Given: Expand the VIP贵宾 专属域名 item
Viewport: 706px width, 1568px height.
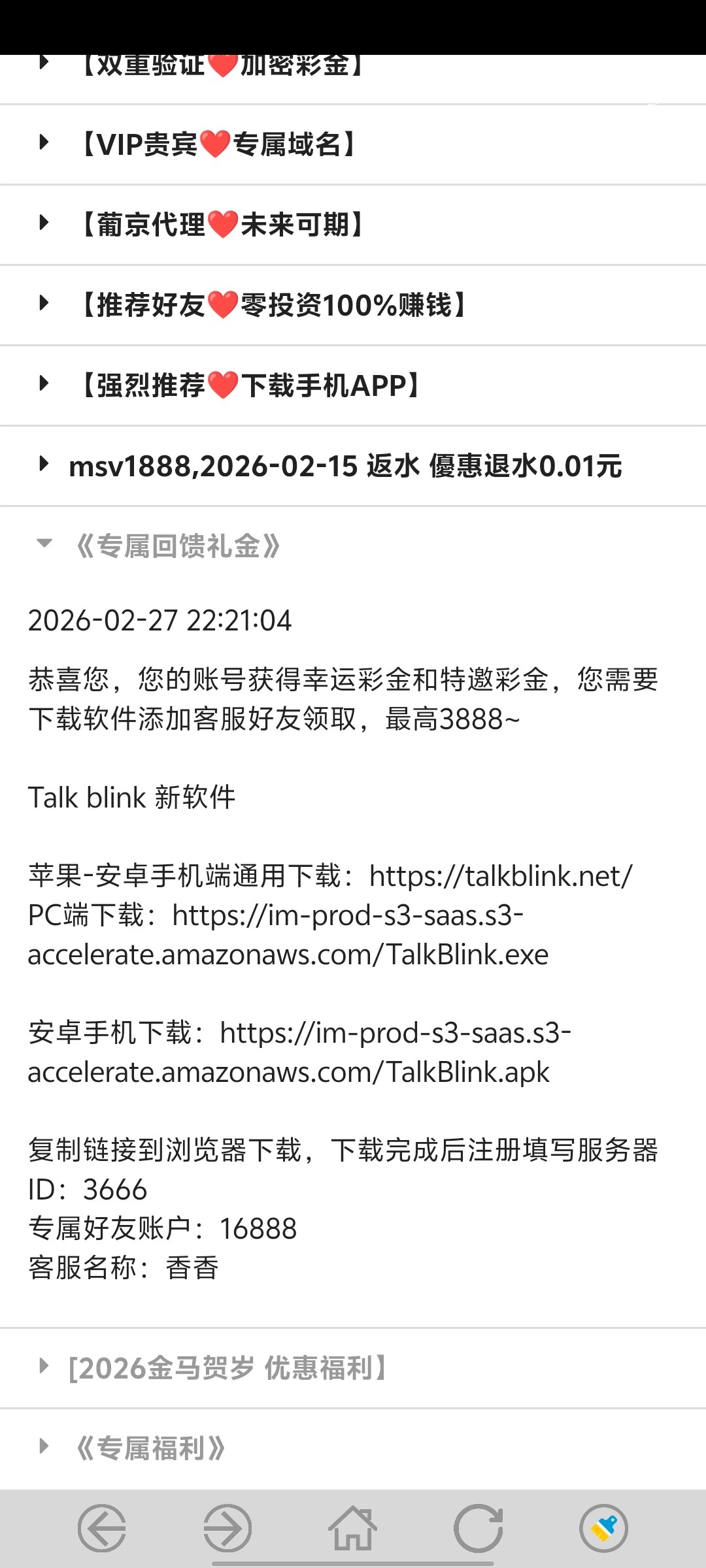Looking at the screenshot, I should [353, 144].
